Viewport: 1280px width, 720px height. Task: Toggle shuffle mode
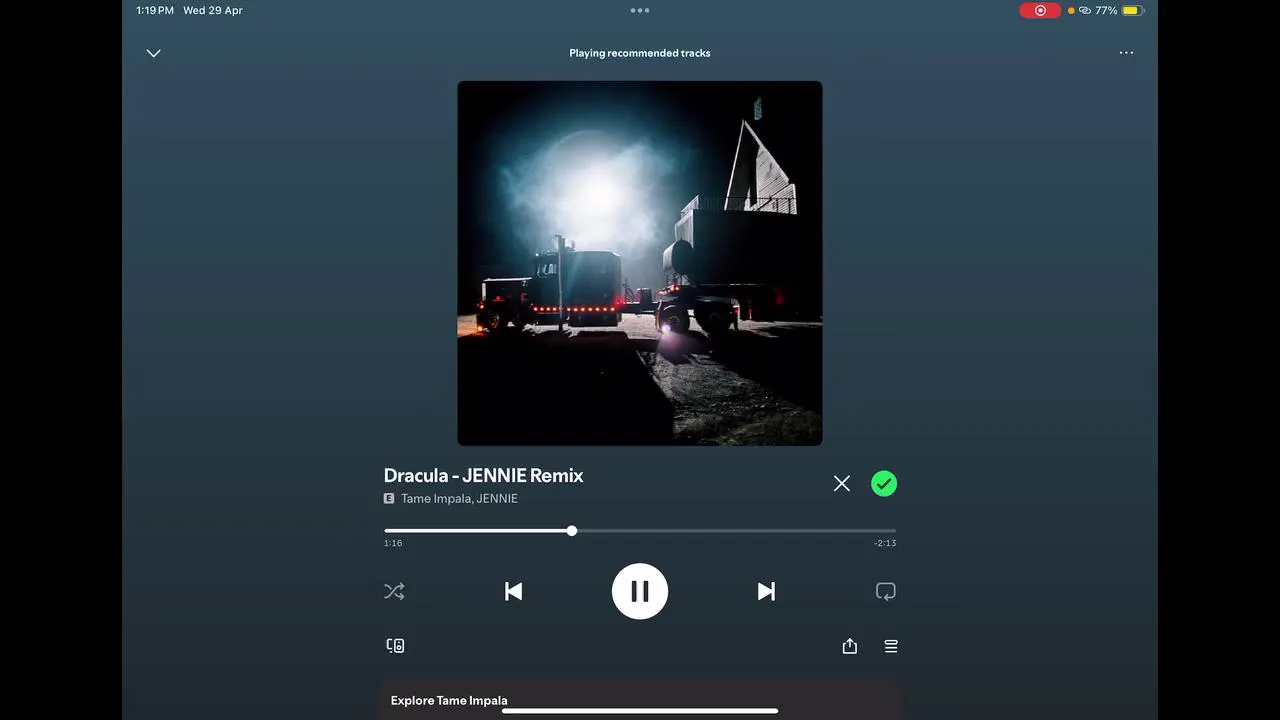tap(394, 591)
